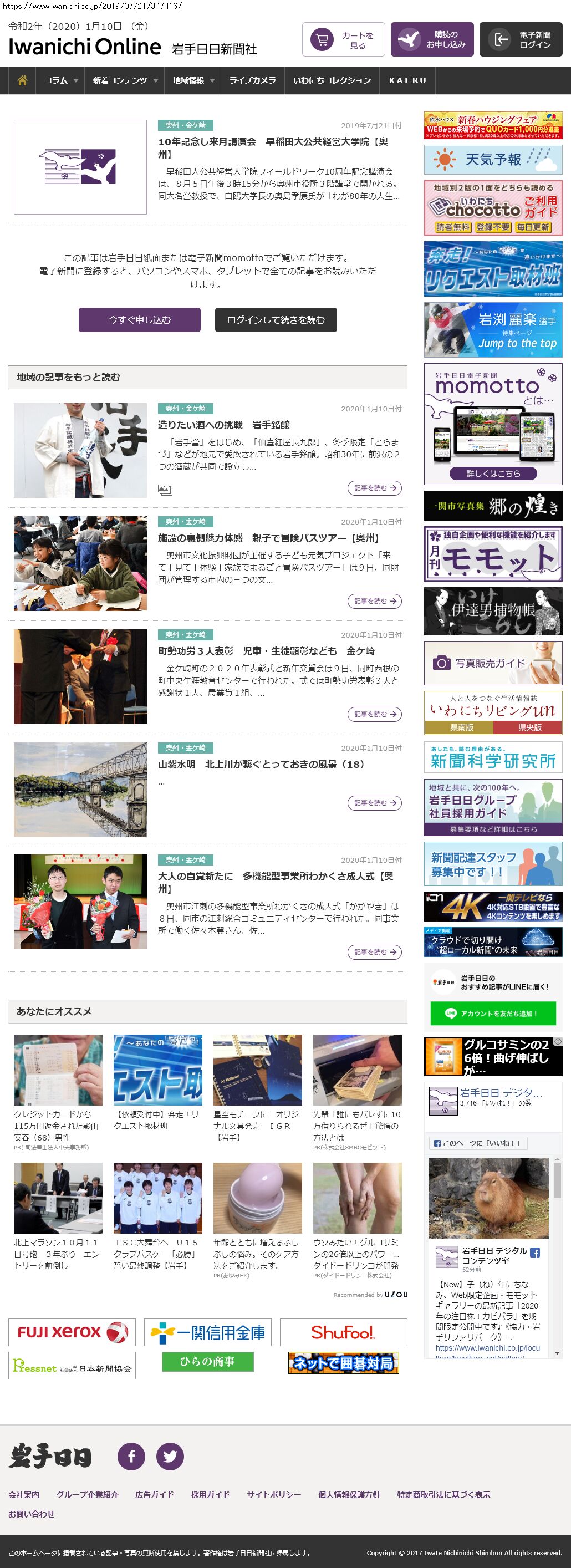Visit the Facebook page from footer icon

pyautogui.click(x=131, y=1456)
